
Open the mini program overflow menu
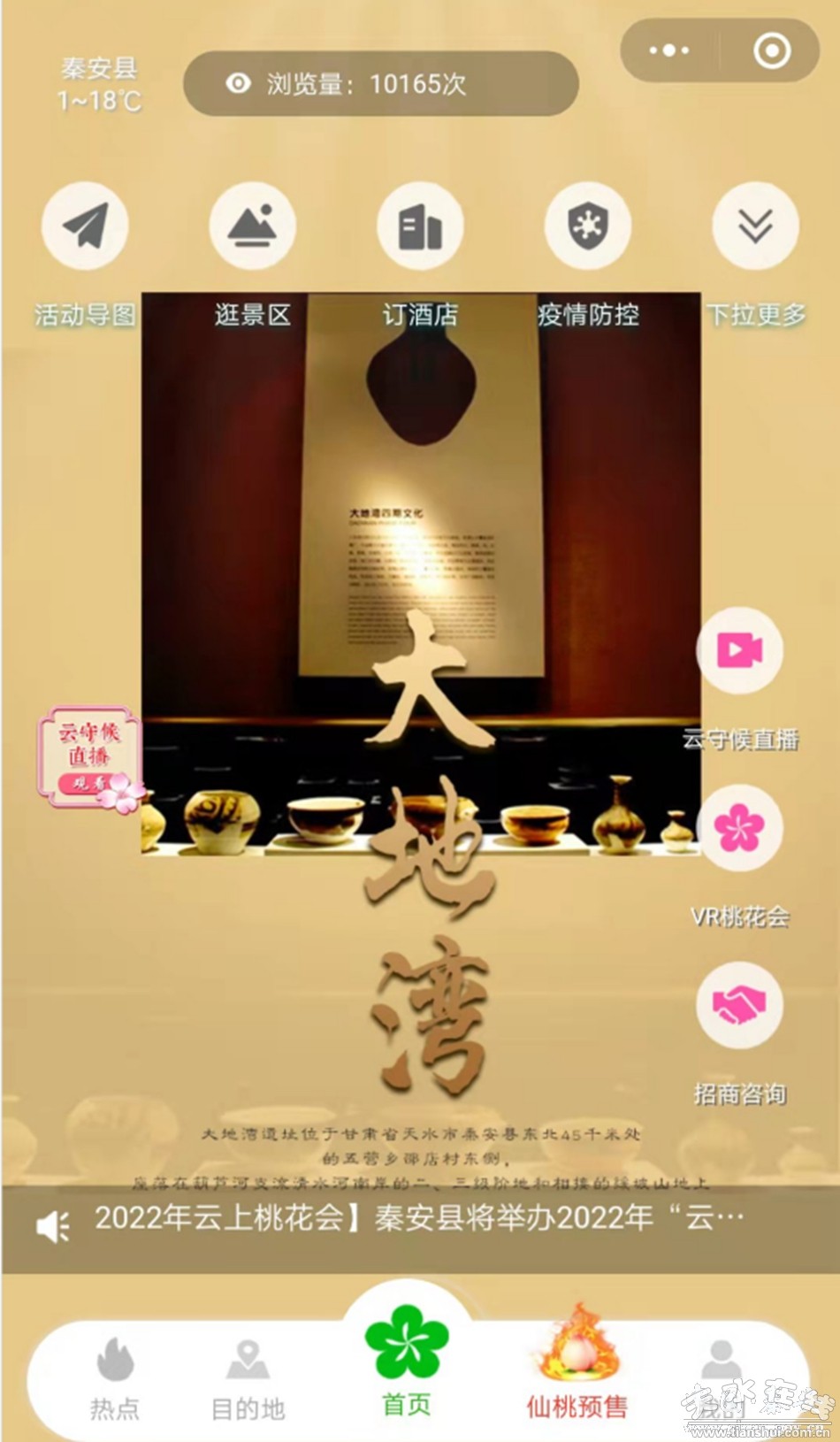[x=669, y=50]
